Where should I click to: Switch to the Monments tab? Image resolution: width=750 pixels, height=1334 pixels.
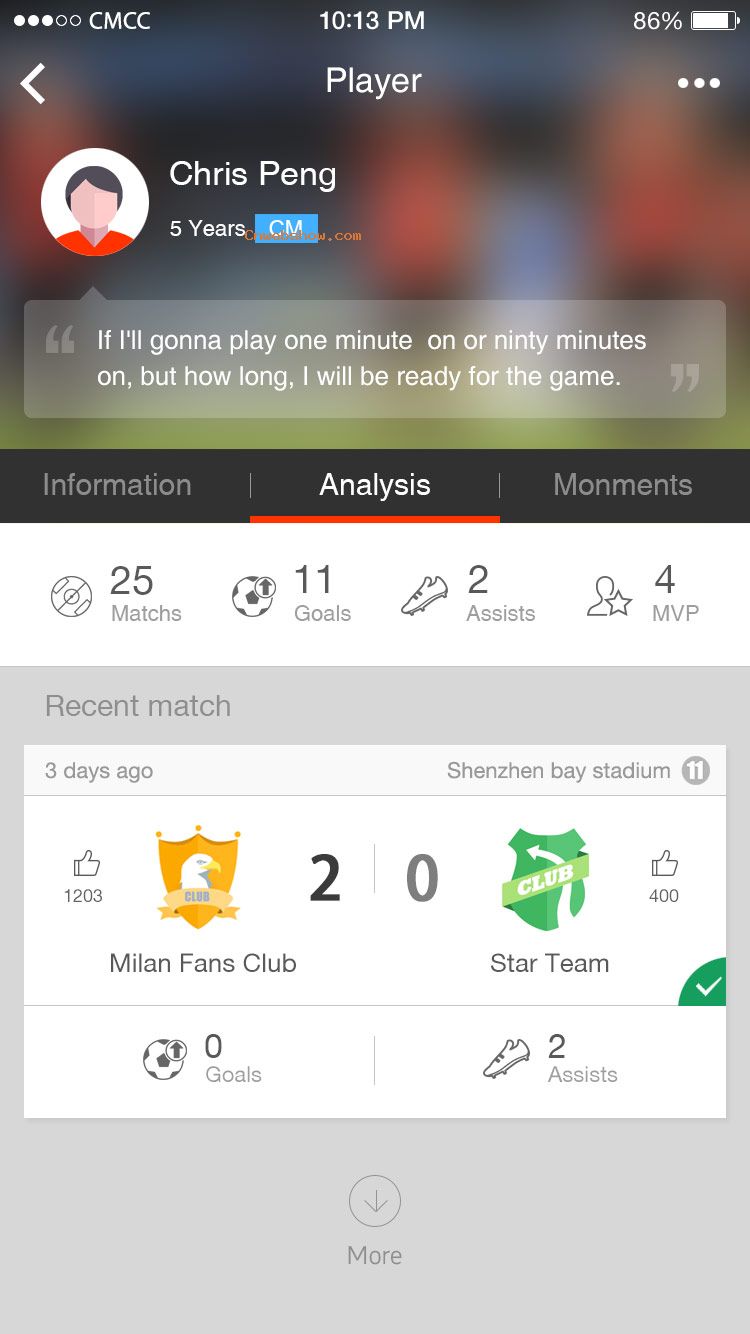coord(623,485)
